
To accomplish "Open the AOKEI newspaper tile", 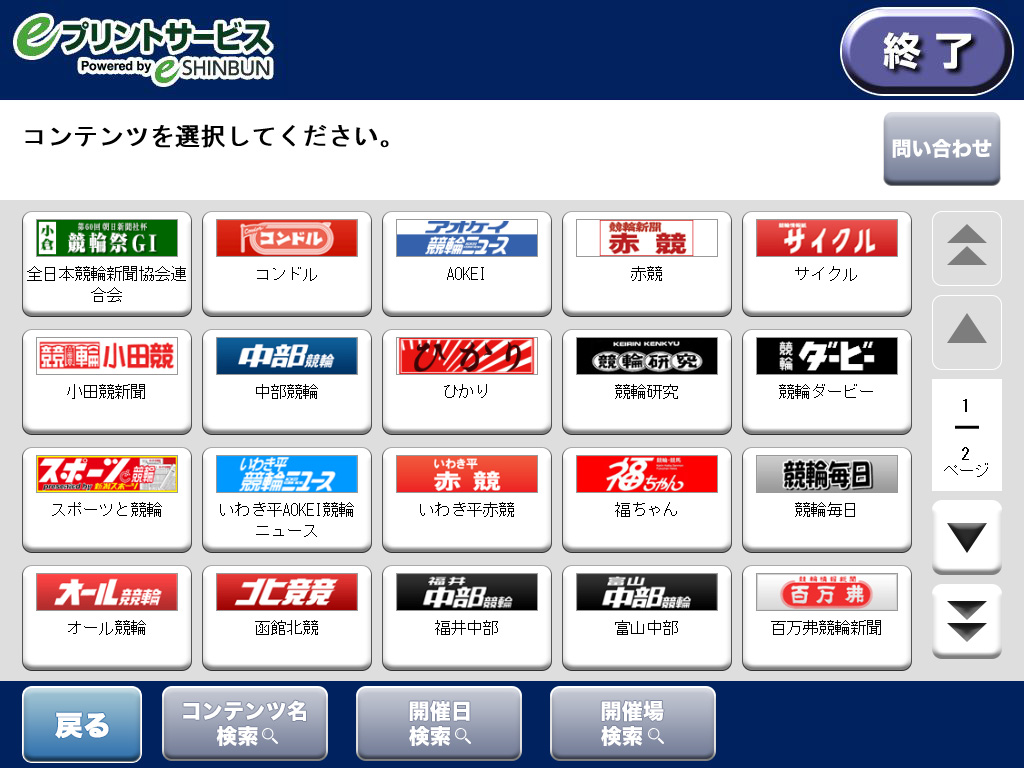I will coord(467,263).
